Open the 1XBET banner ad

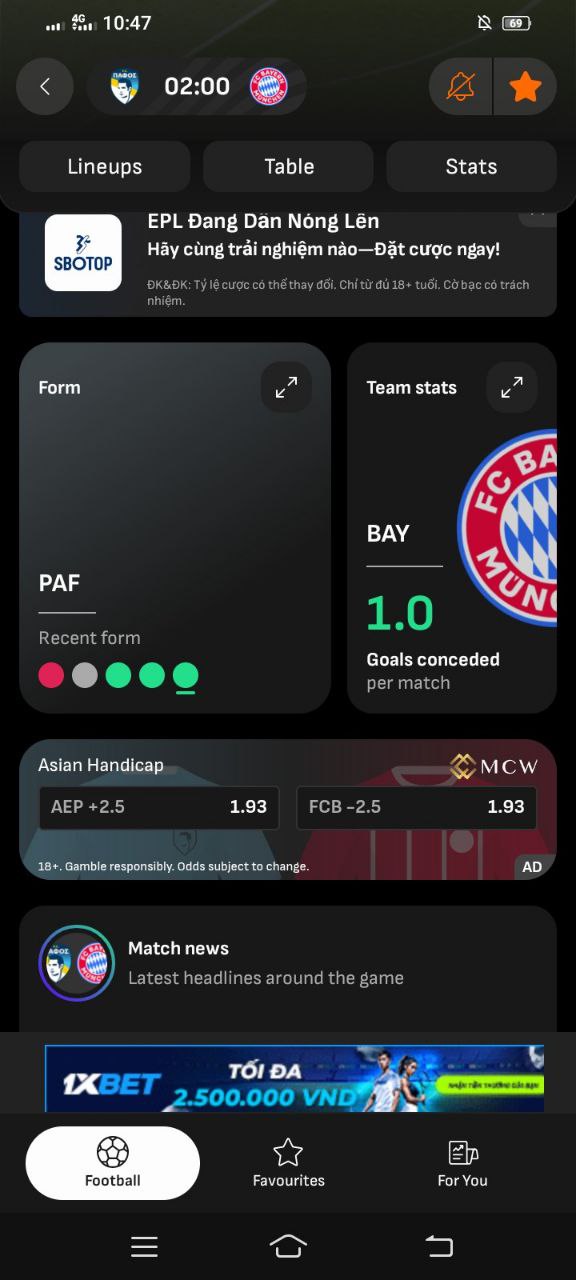294,1078
